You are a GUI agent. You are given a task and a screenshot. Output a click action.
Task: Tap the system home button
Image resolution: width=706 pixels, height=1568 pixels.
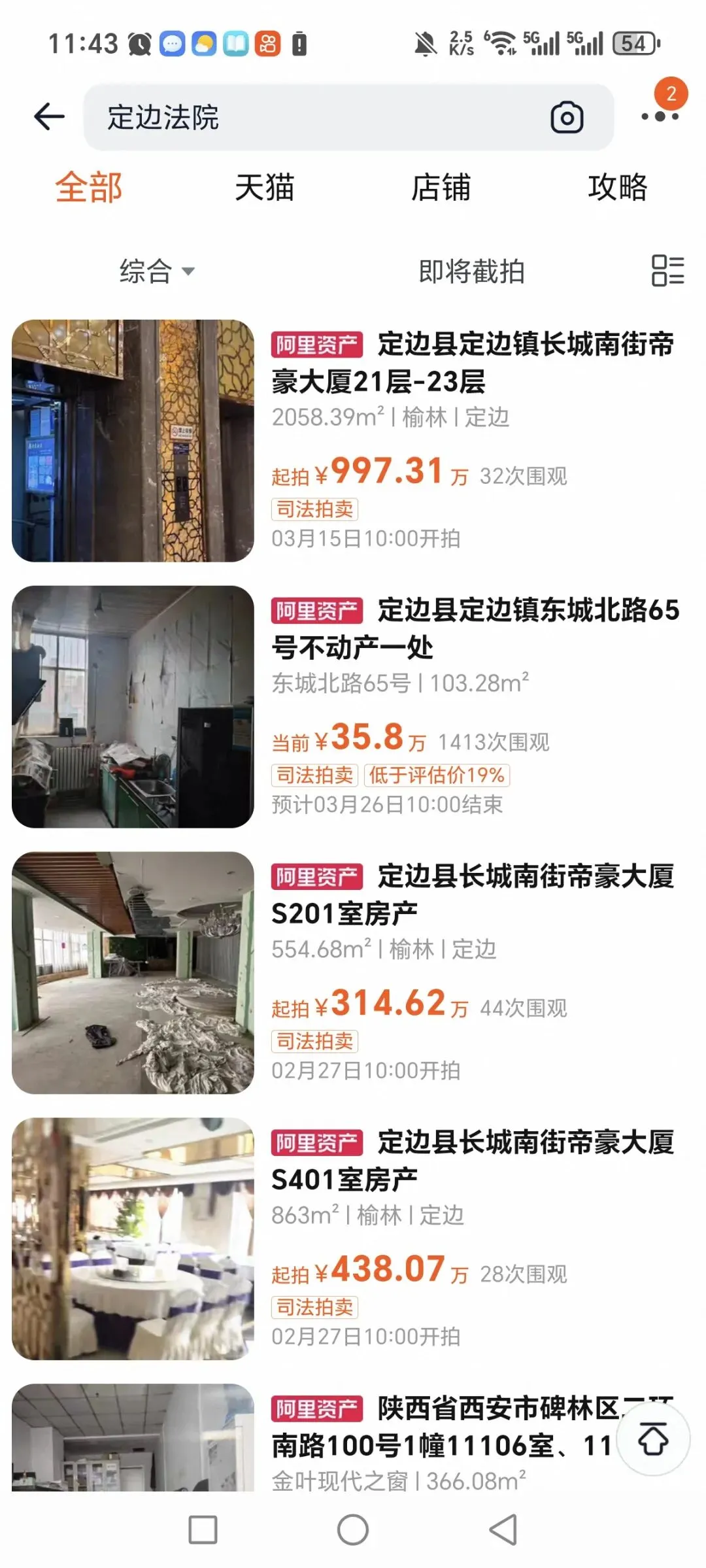pos(353,1530)
